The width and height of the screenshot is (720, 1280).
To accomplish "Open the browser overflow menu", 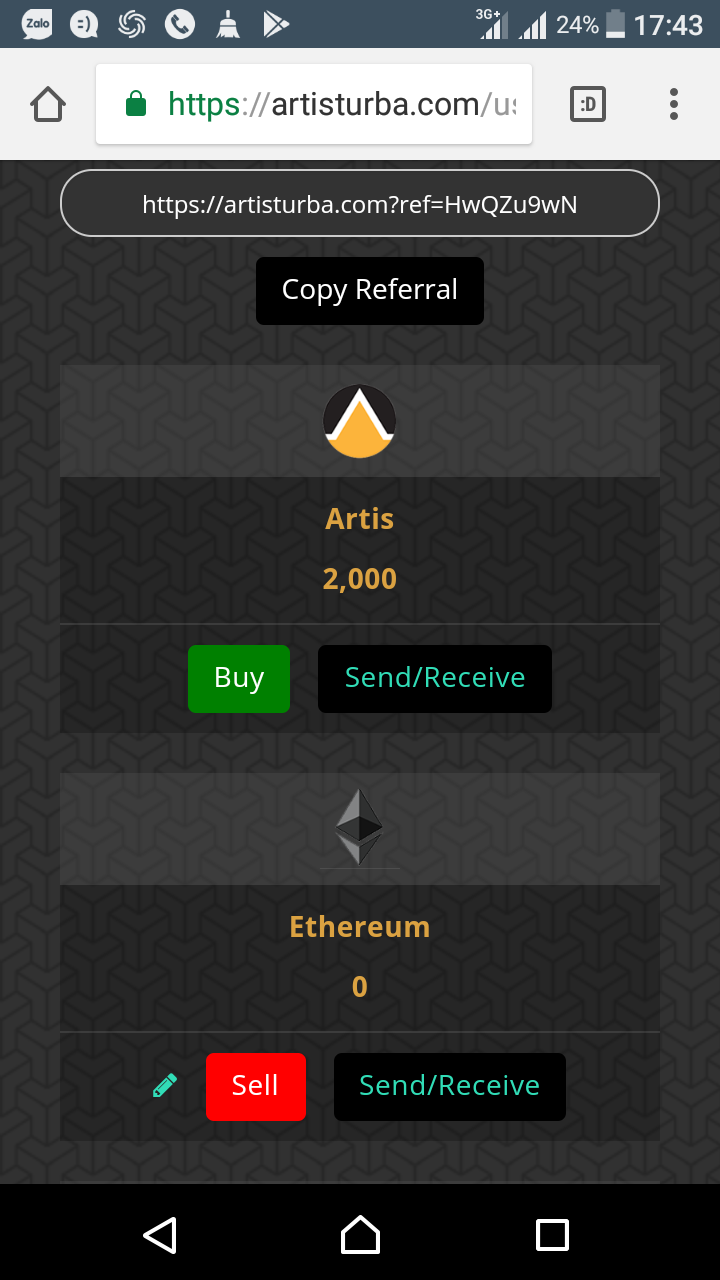I will tap(674, 104).
